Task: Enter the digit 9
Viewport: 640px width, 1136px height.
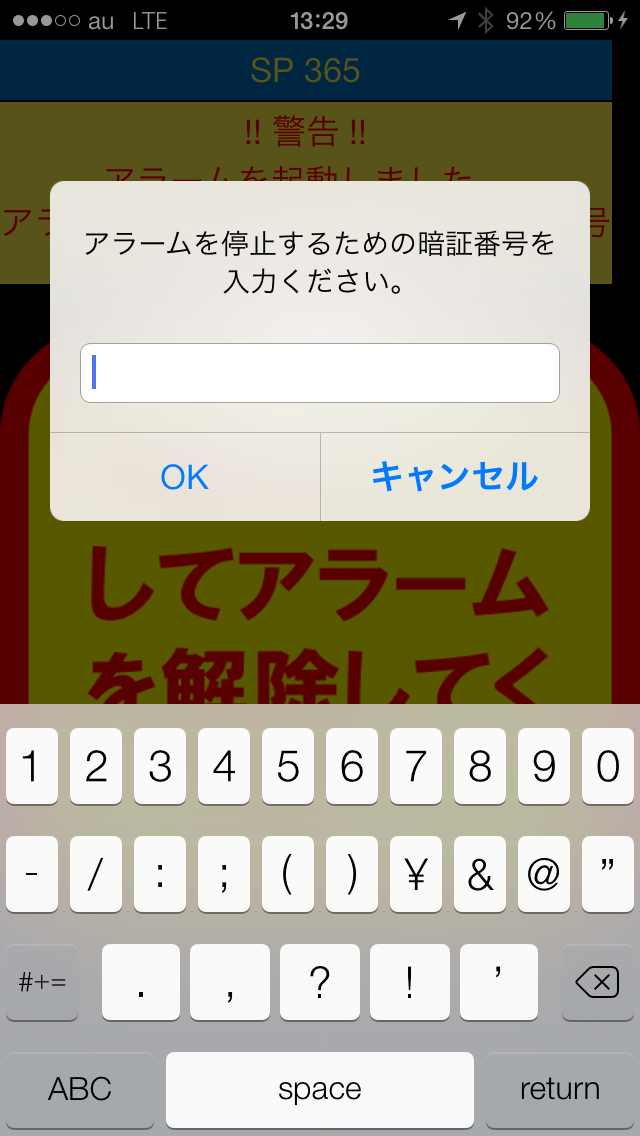Action: coord(544,767)
